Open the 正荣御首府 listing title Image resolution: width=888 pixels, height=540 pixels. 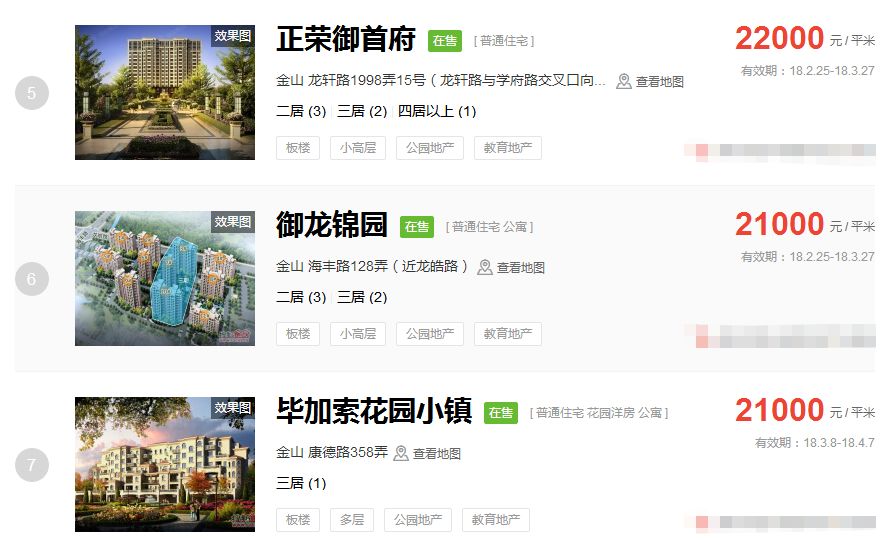pyautogui.click(x=346, y=40)
